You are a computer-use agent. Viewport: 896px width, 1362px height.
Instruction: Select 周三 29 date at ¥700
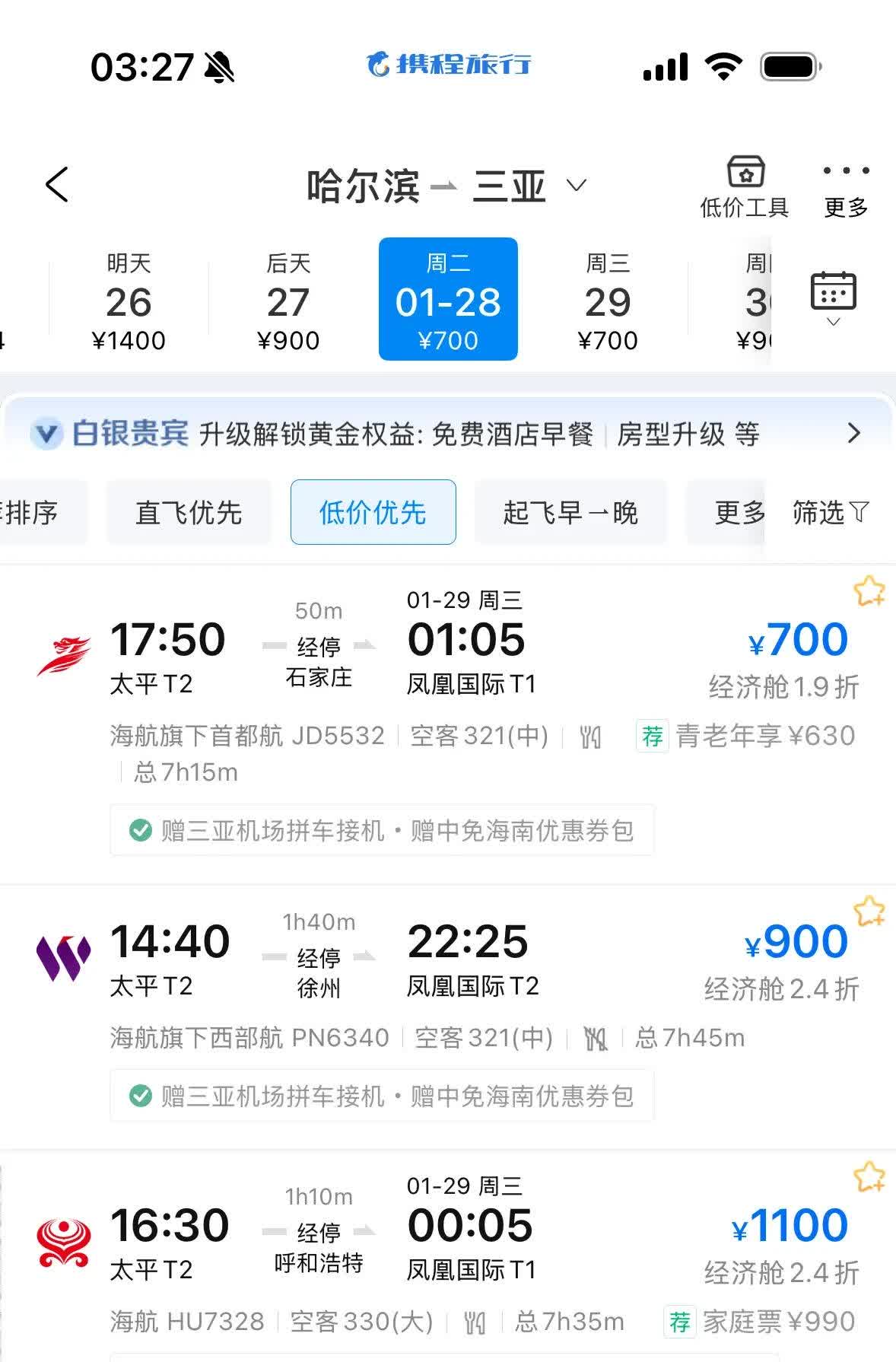click(607, 301)
